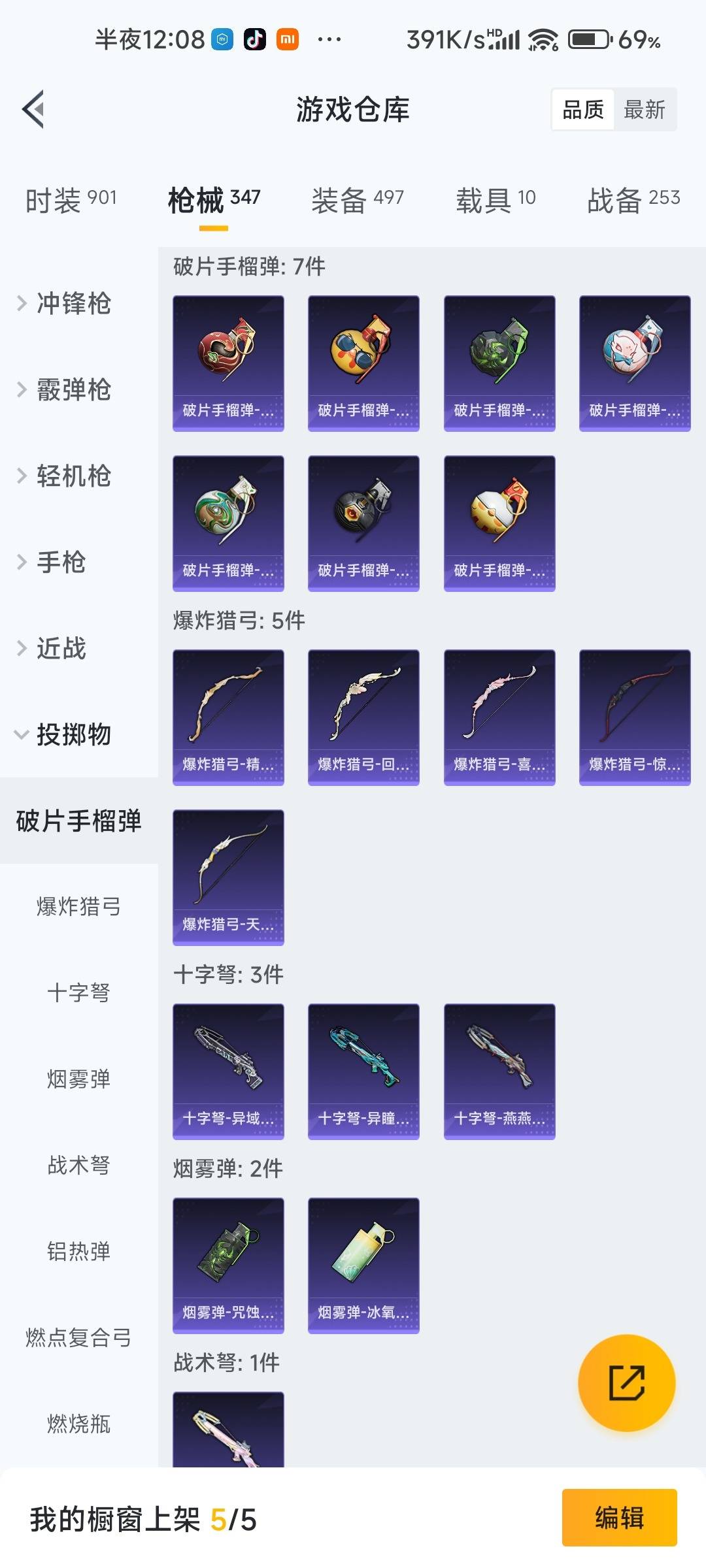Switch to the 时装 tab
This screenshot has height=1568, width=706.
pyautogui.click(x=71, y=199)
